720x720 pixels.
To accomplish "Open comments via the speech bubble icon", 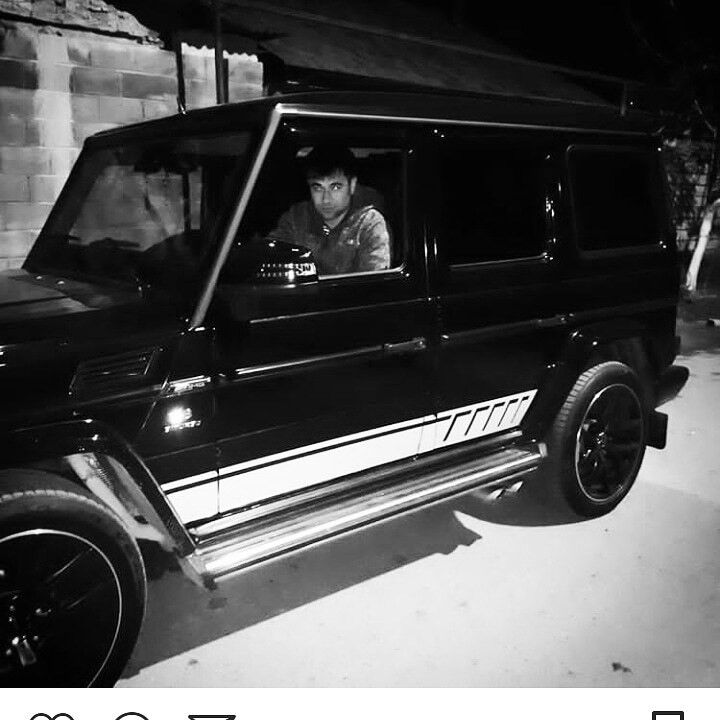I will (131, 715).
